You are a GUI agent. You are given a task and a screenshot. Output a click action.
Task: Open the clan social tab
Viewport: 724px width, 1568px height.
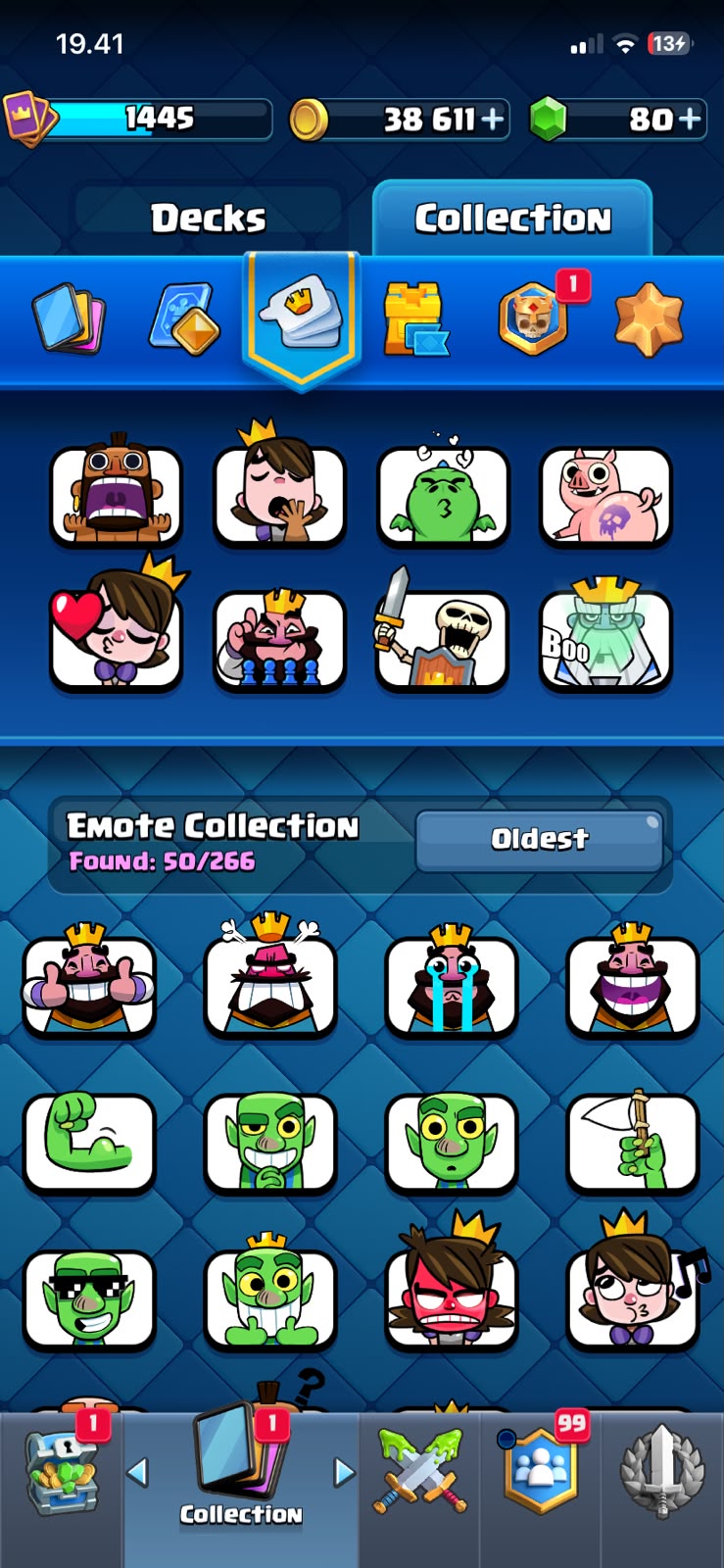pos(541,1465)
